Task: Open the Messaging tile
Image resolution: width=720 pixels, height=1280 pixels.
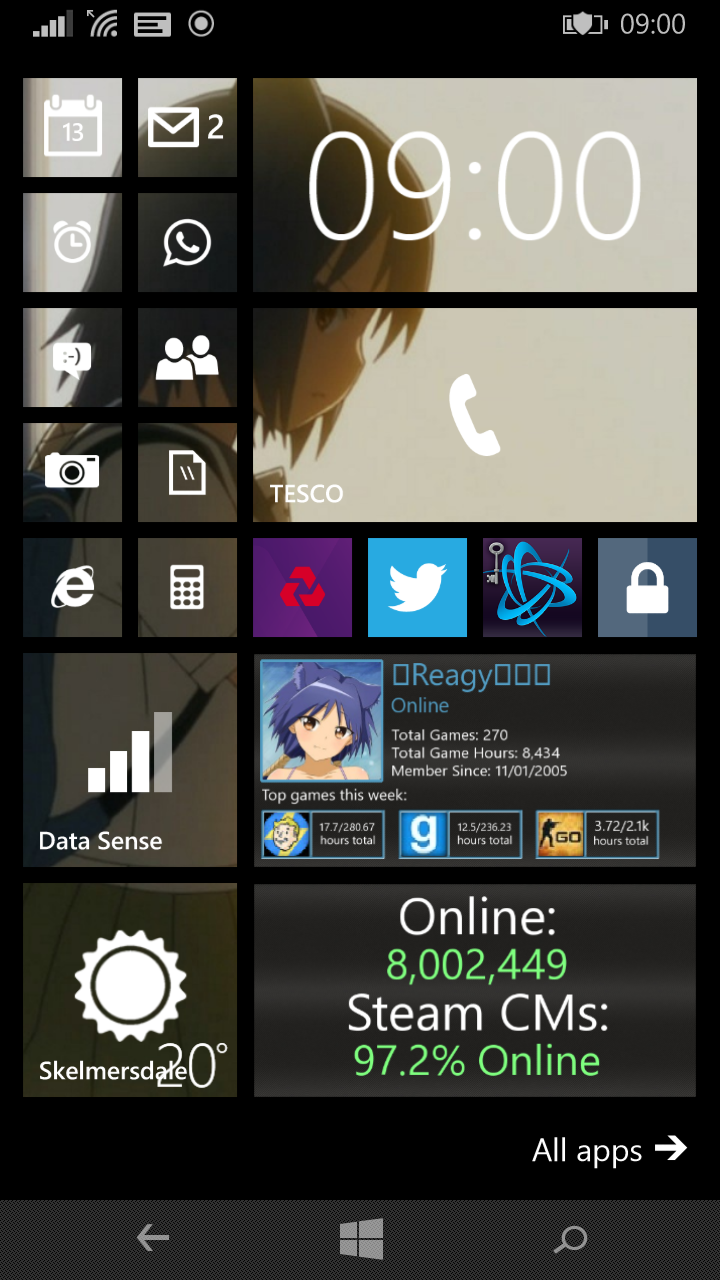Action: pyautogui.click(x=72, y=357)
